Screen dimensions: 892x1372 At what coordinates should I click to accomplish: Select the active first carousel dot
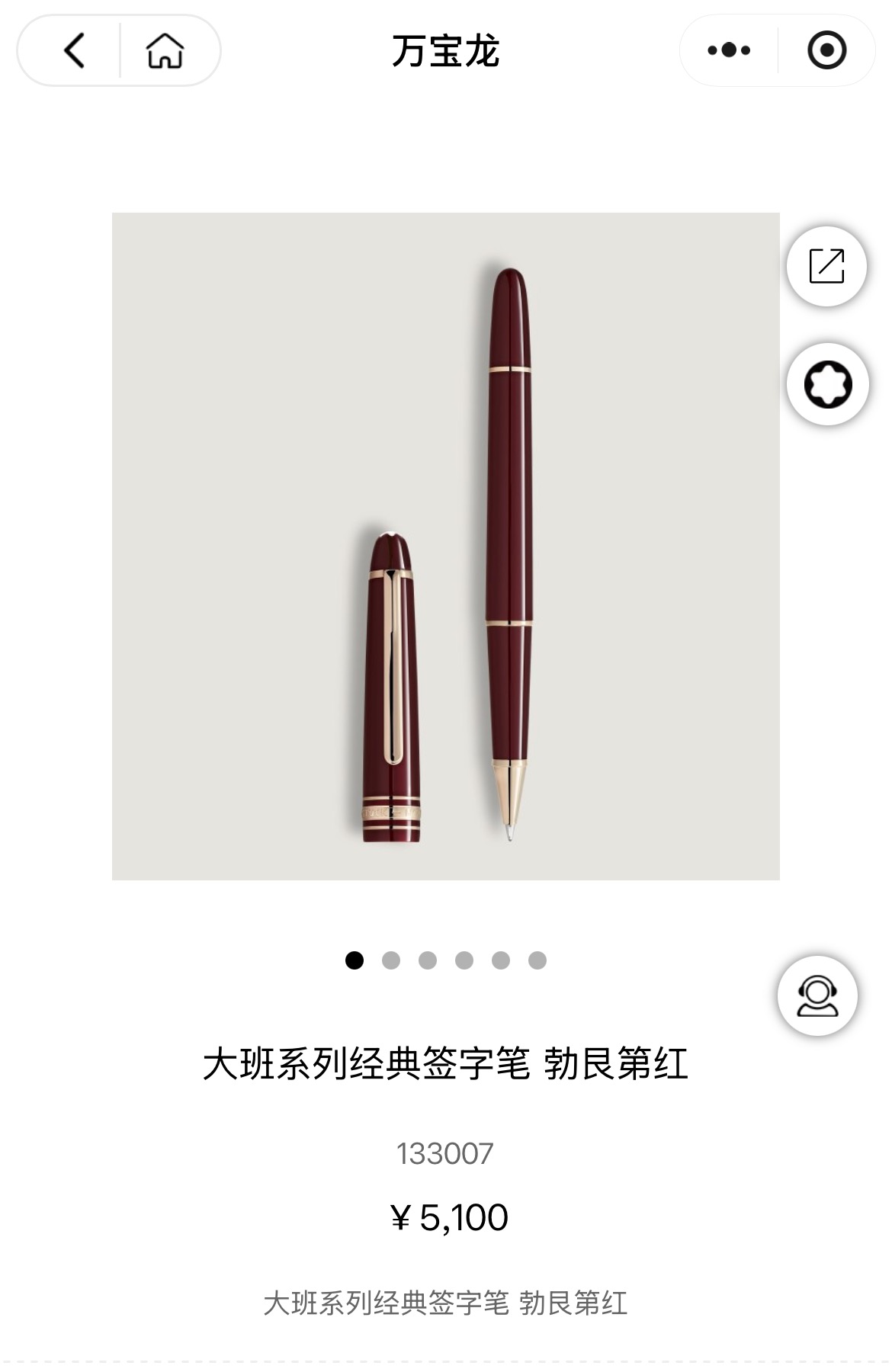(354, 961)
